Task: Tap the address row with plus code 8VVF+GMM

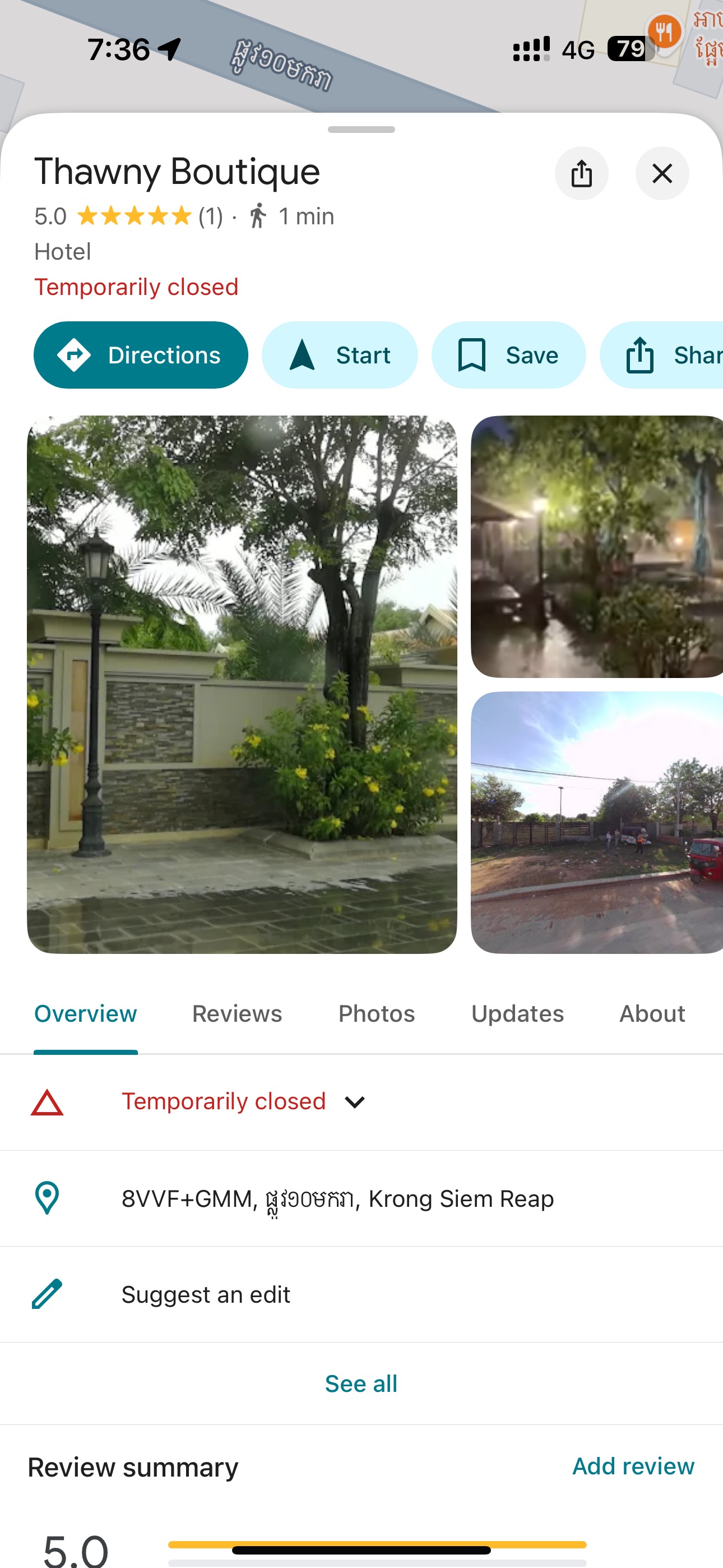Action: point(338,1198)
